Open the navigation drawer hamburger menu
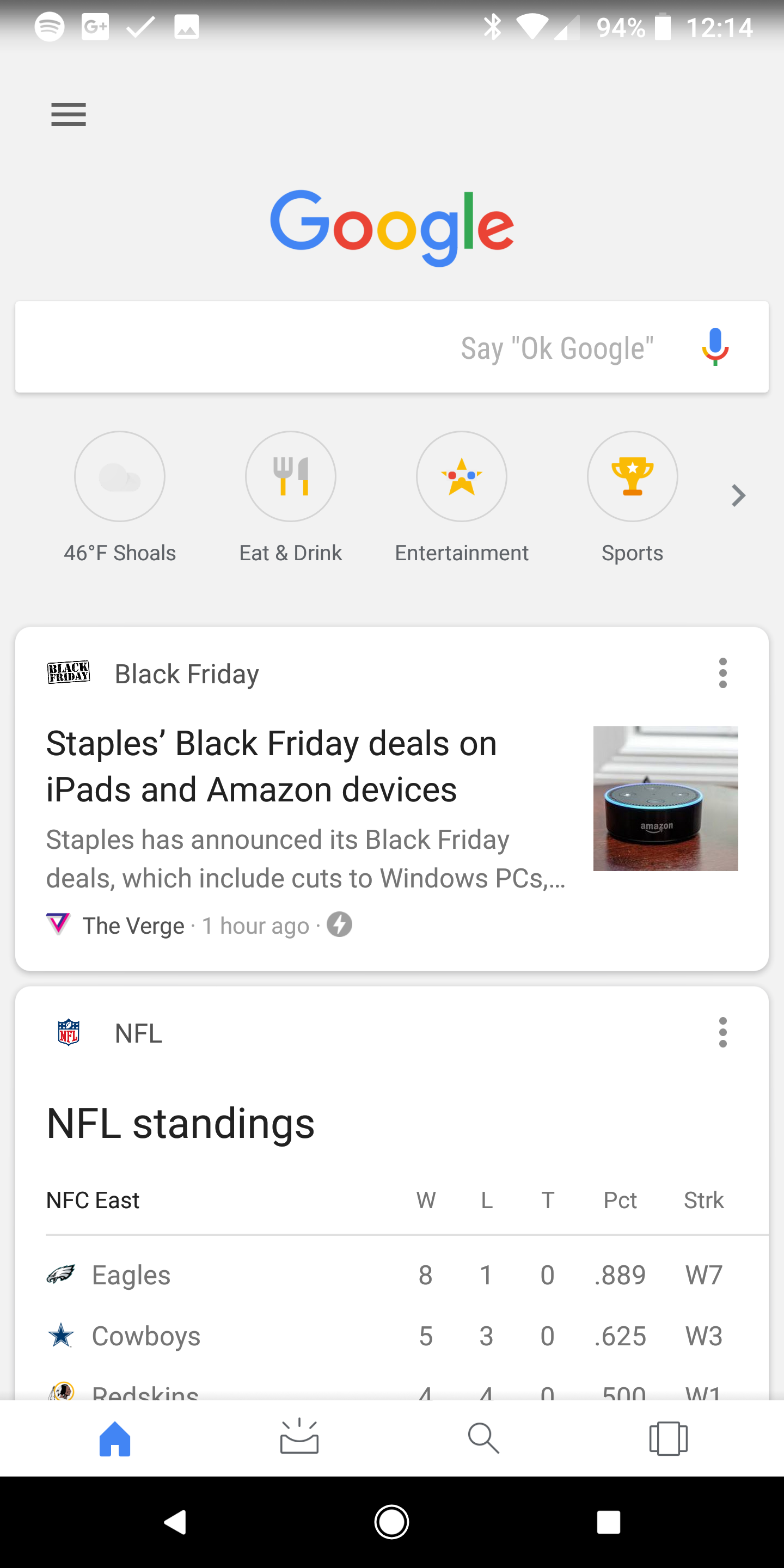Screen dimensions: 784x1568 68,114
